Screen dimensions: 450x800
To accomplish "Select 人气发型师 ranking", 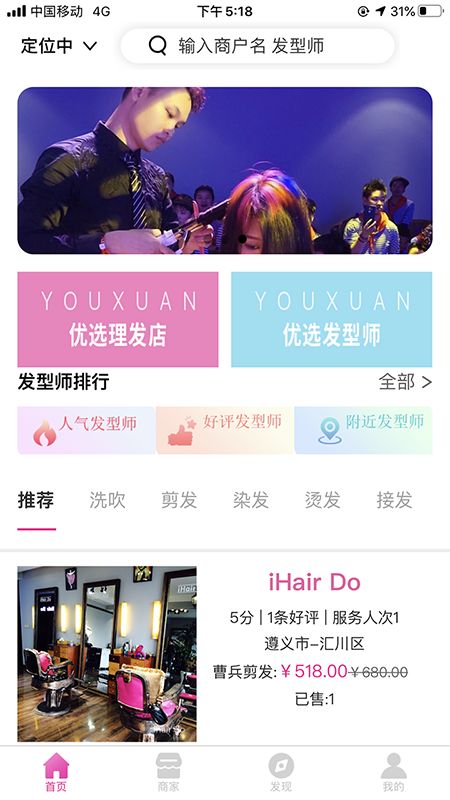I will point(86,430).
